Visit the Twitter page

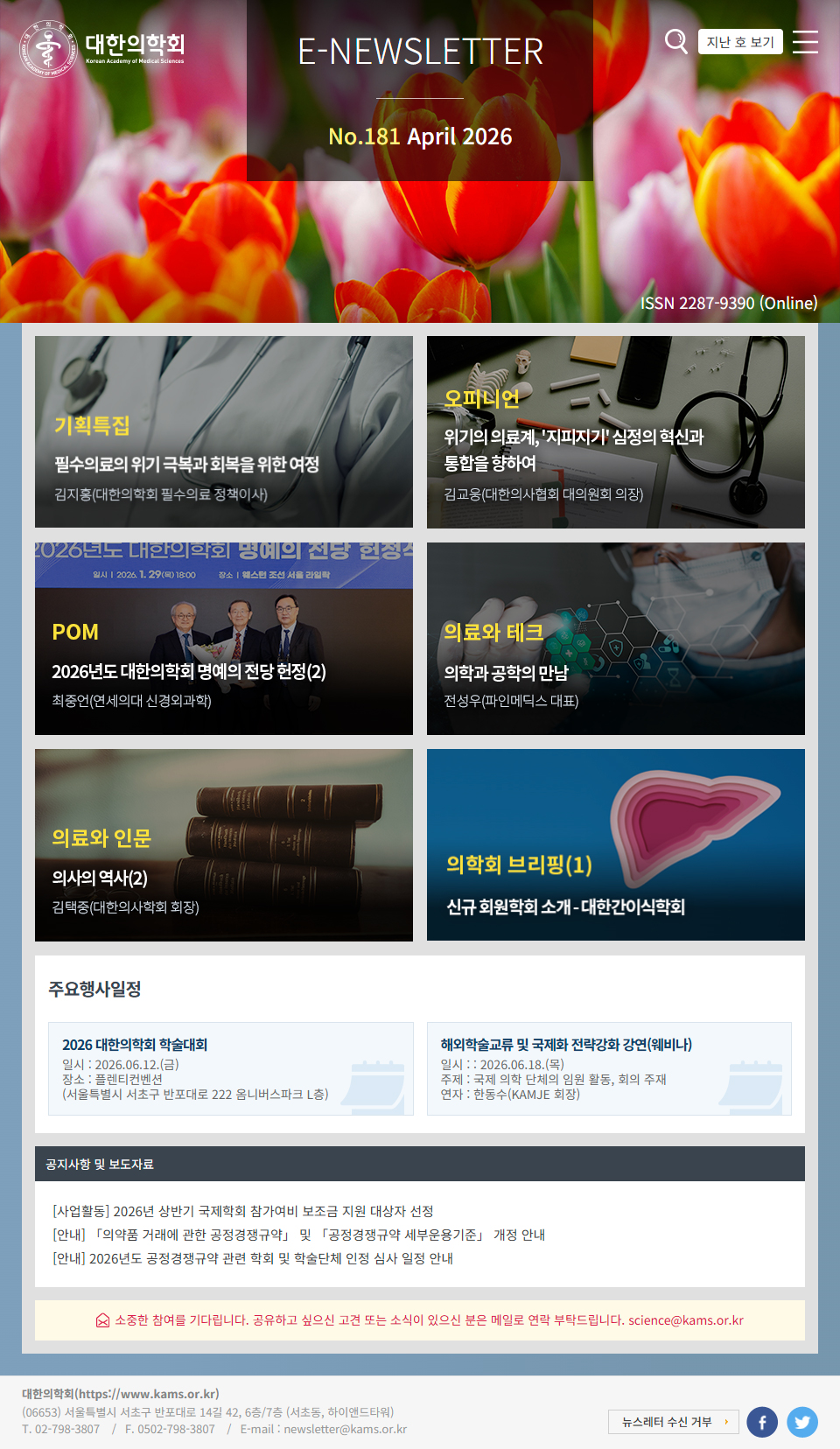(802, 1422)
